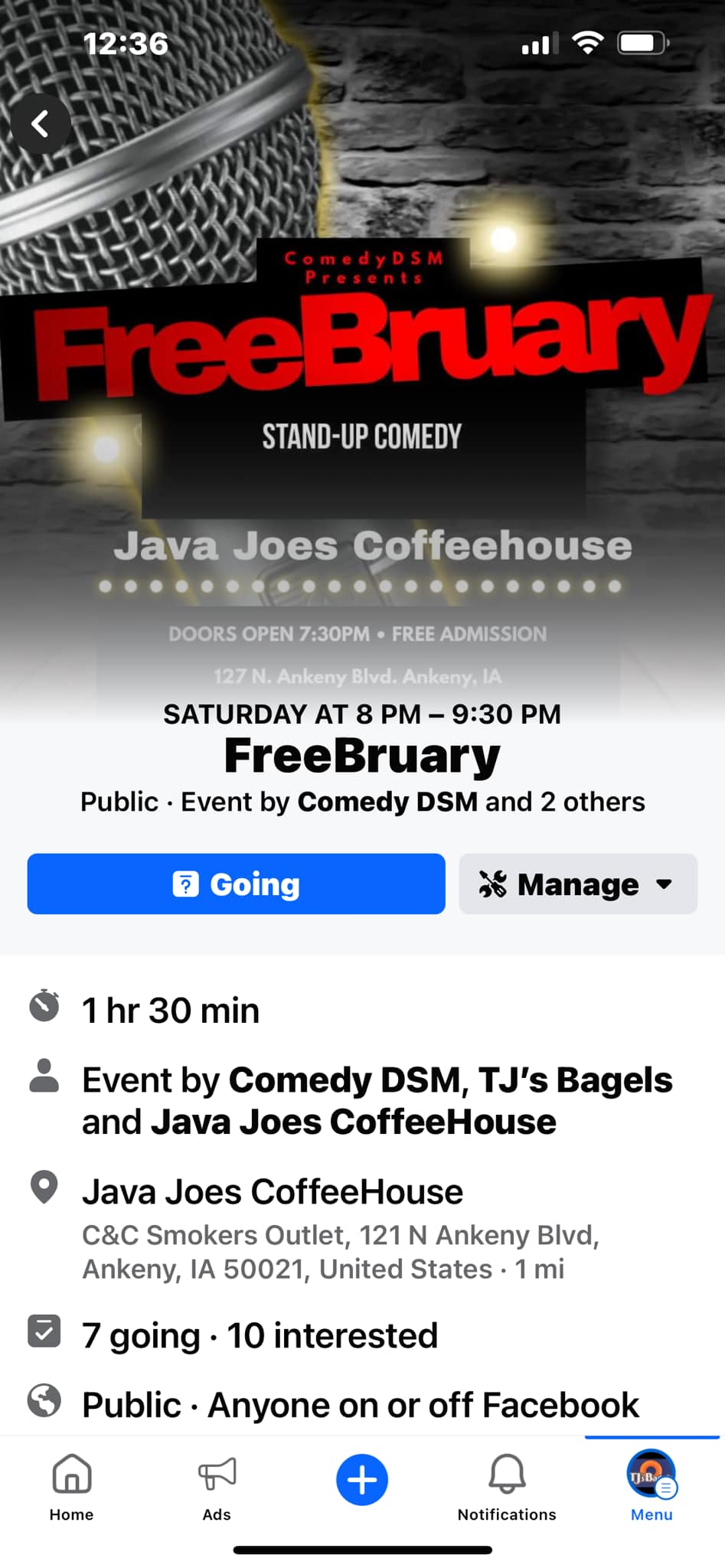This screenshot has width=725, height=1568.
Task: Open the Notifications tab
Action: click(x=507, y=1485)
